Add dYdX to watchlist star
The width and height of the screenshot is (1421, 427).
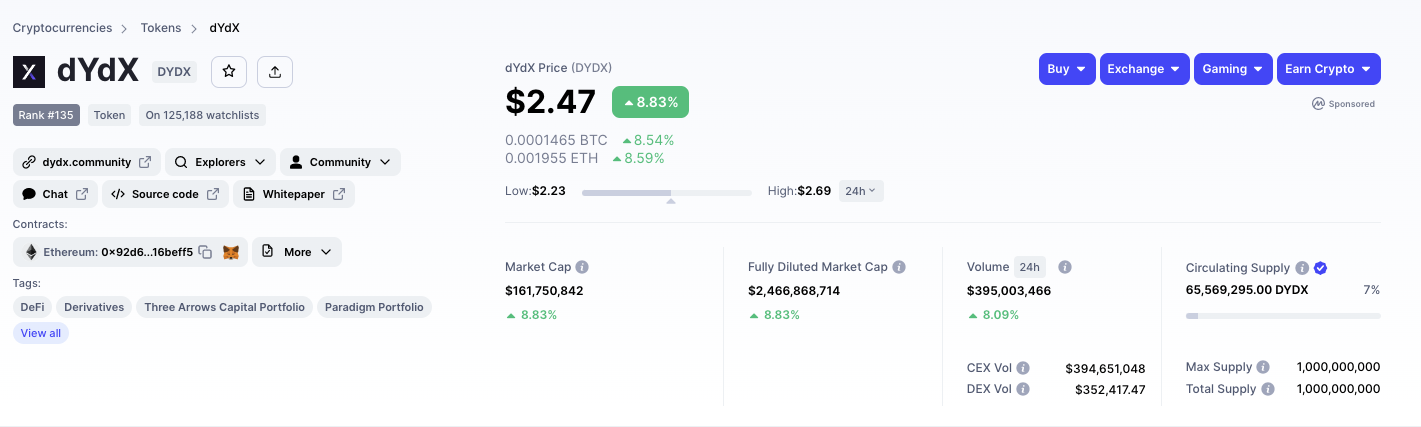(x=229, y=71)
